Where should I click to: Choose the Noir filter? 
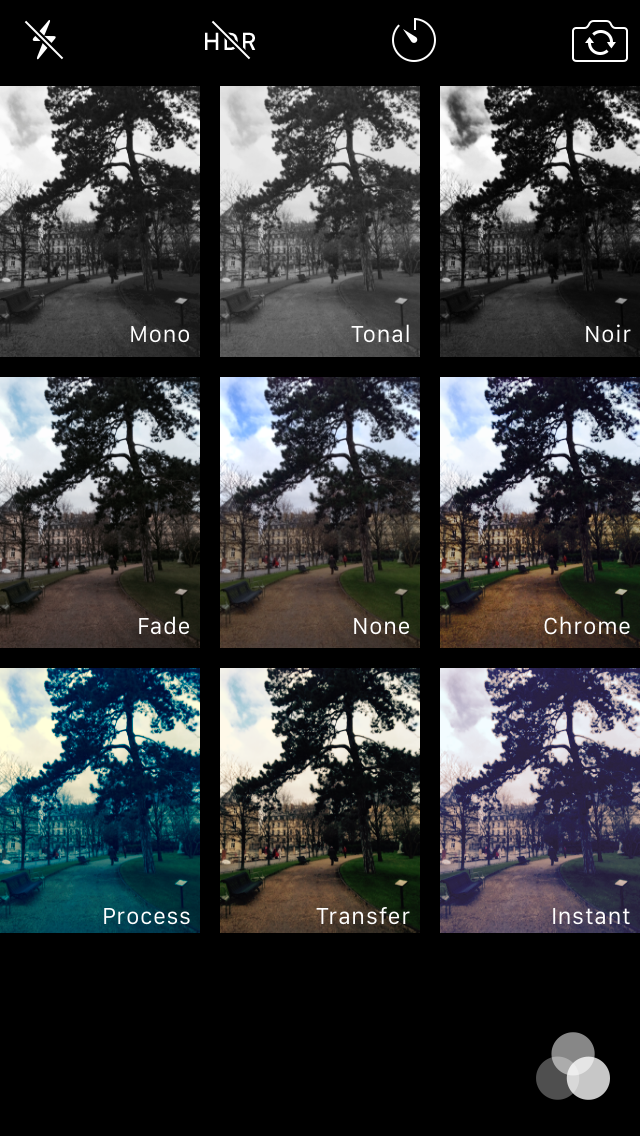coord(540,221)
